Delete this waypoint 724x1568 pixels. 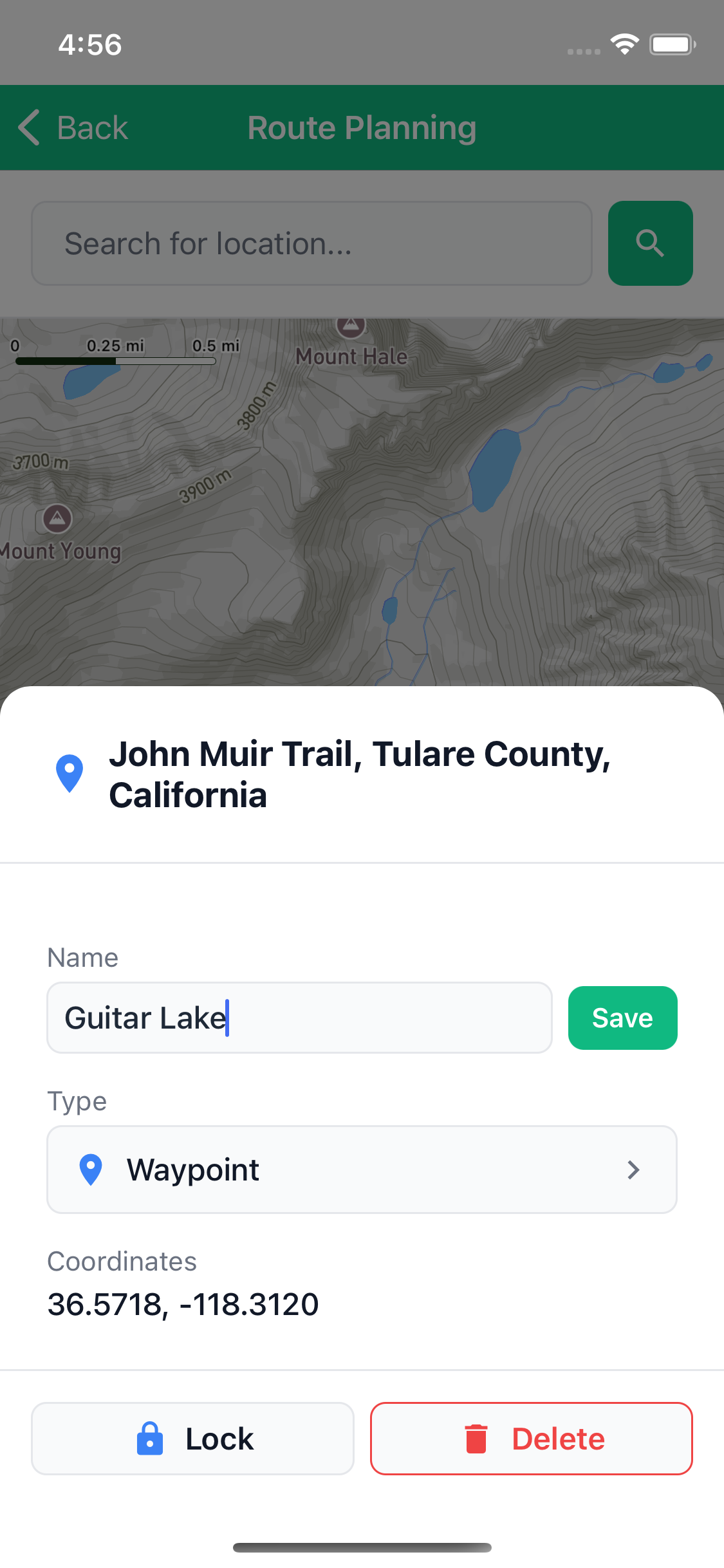531,1439
